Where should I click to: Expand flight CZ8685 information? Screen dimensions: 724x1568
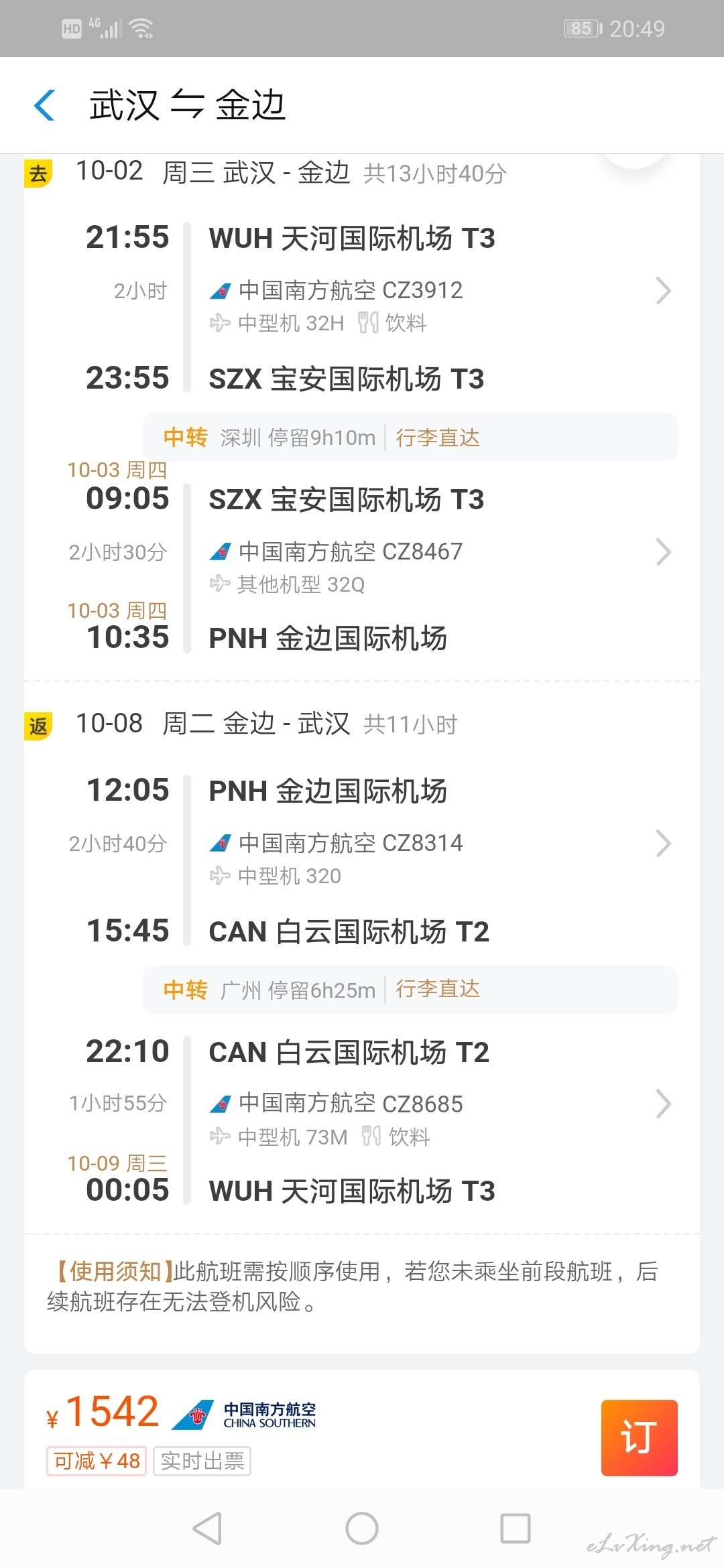663,1104
